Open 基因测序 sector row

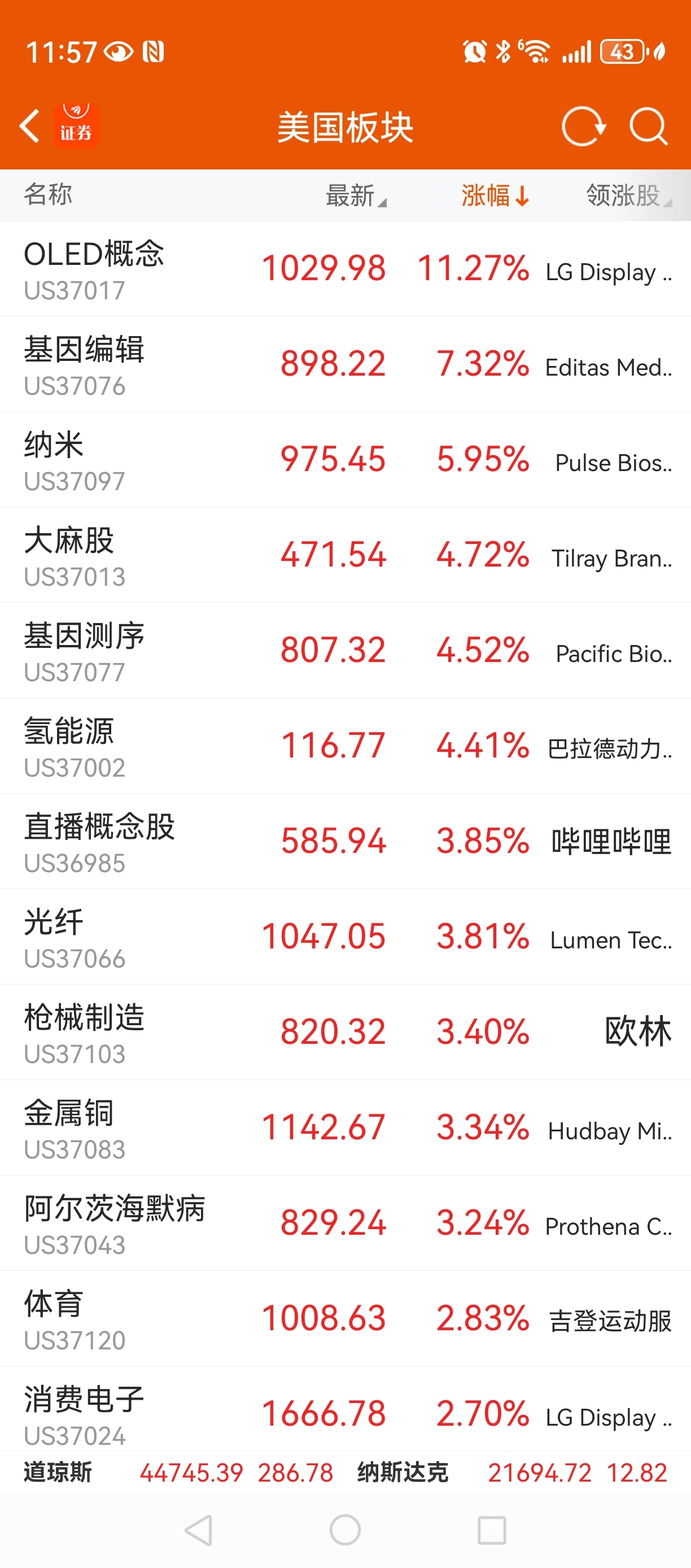345,651
